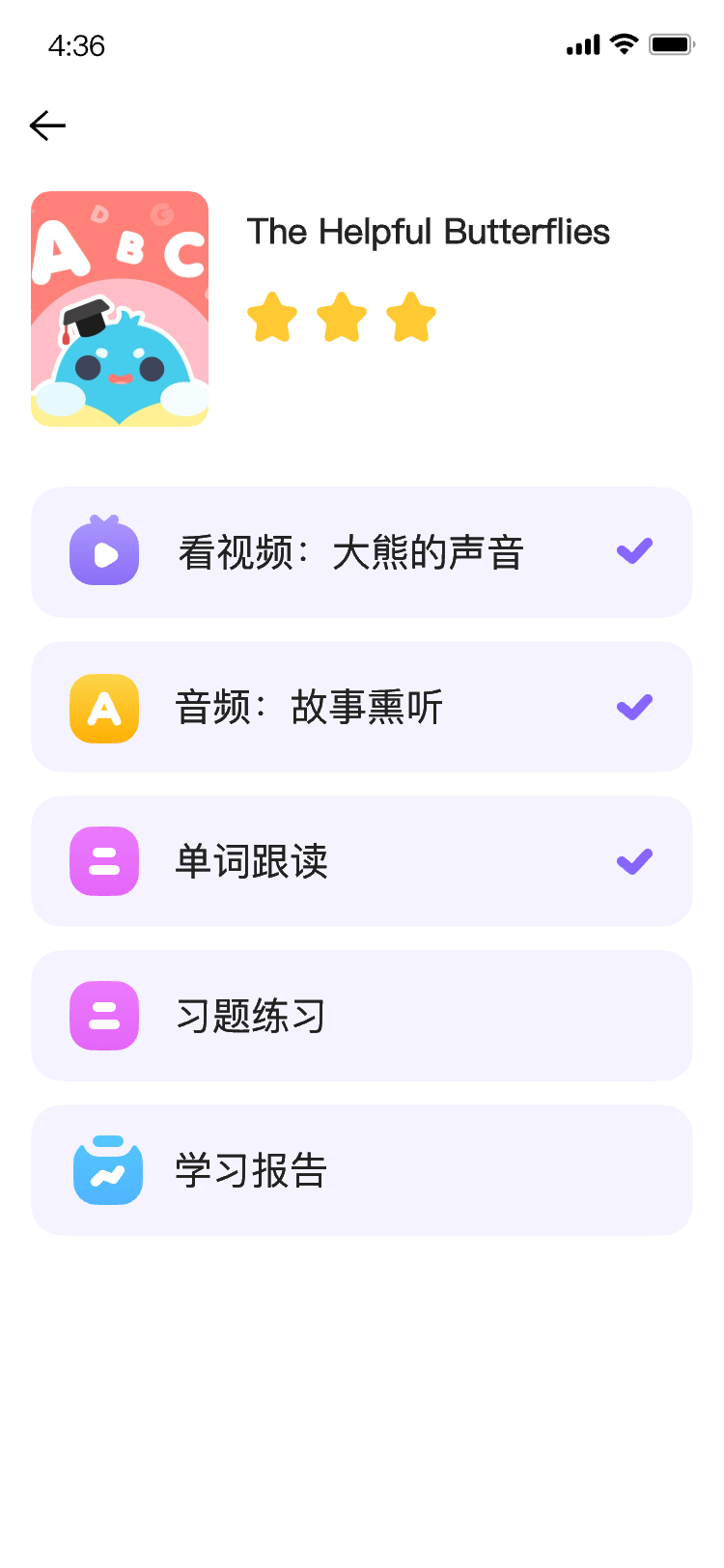Select the audio lesson 音频：故事熏听

[x=362, y=707]
